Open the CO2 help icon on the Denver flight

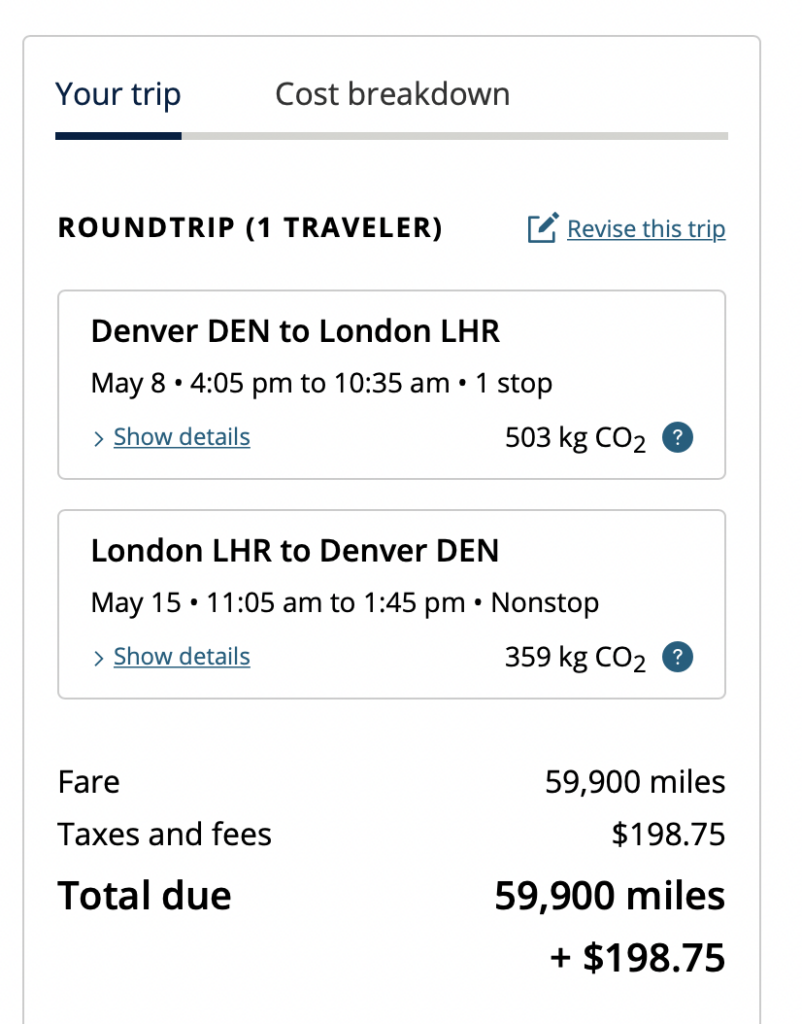[676, 437]
